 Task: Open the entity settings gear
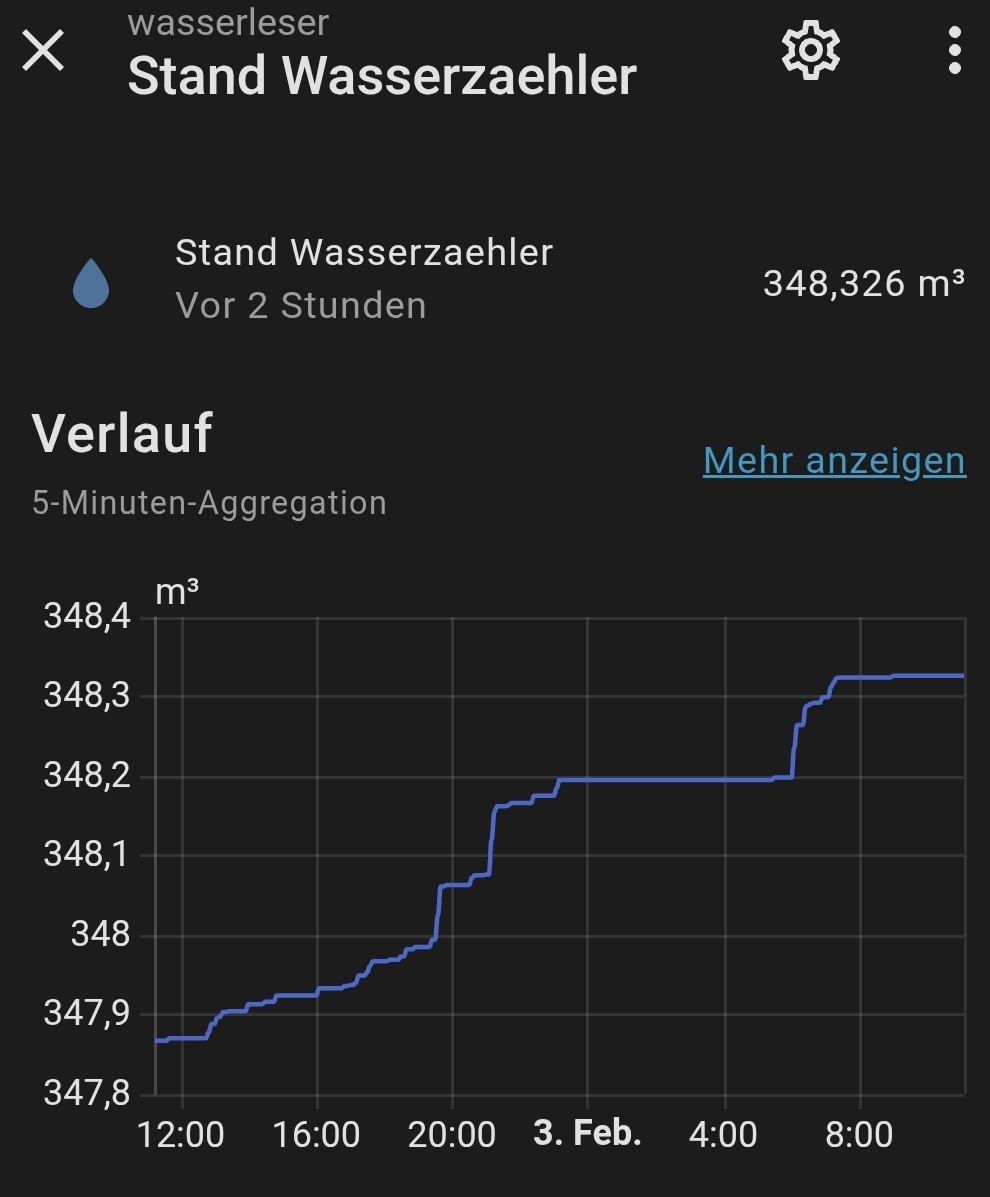pyautogui.click(x=810, y=50)
